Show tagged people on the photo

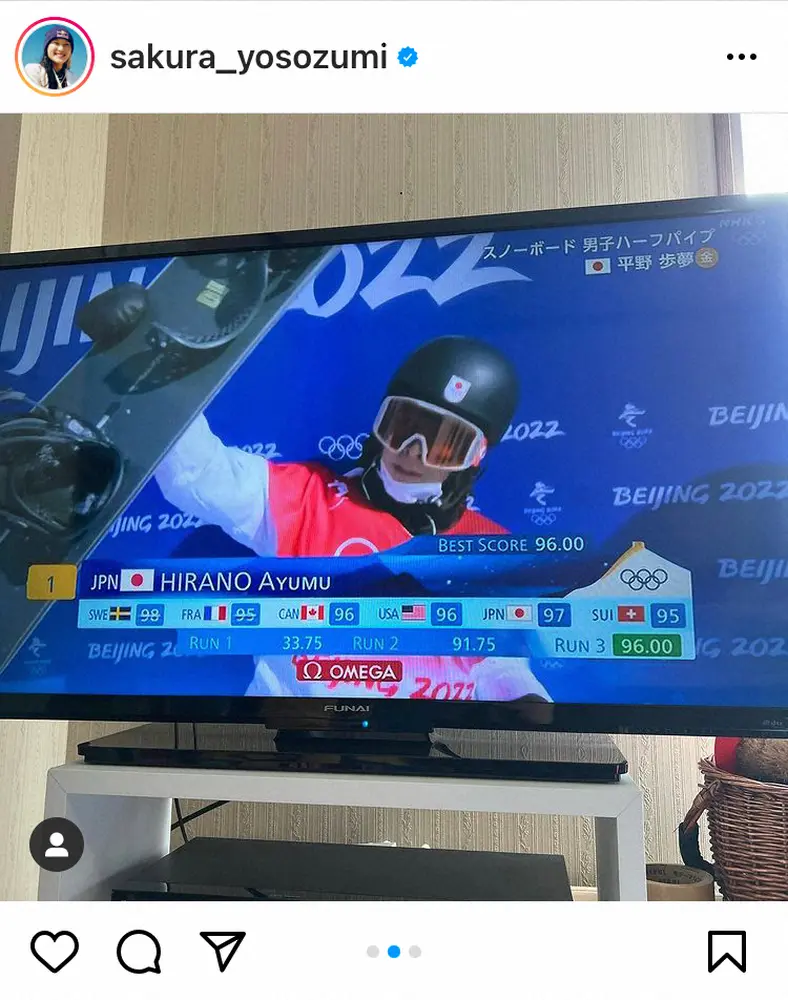pyautogui.click(x=56, y=845)
